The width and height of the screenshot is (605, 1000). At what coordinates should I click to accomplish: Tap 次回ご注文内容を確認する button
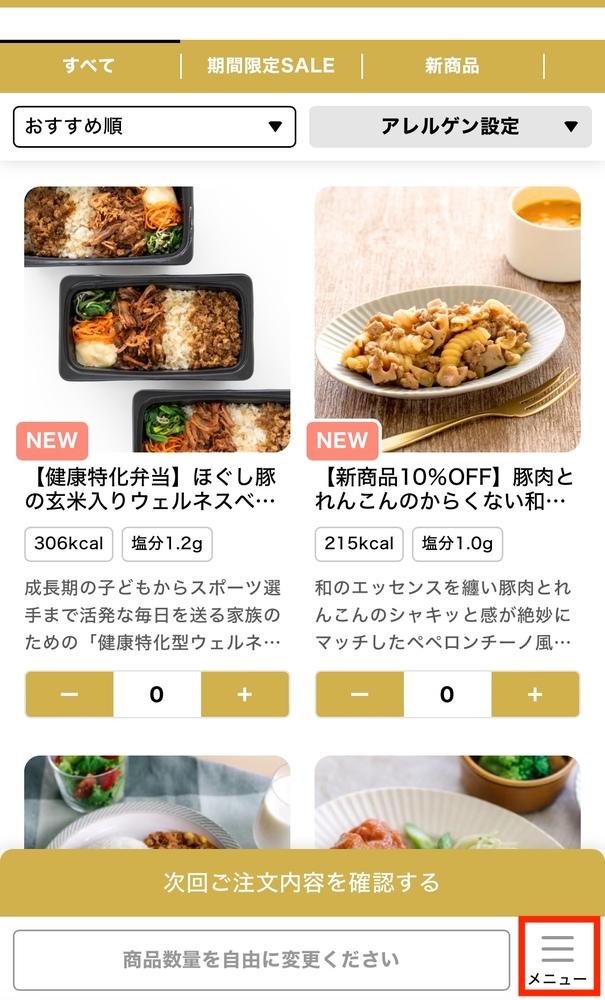tap(302, 882)
